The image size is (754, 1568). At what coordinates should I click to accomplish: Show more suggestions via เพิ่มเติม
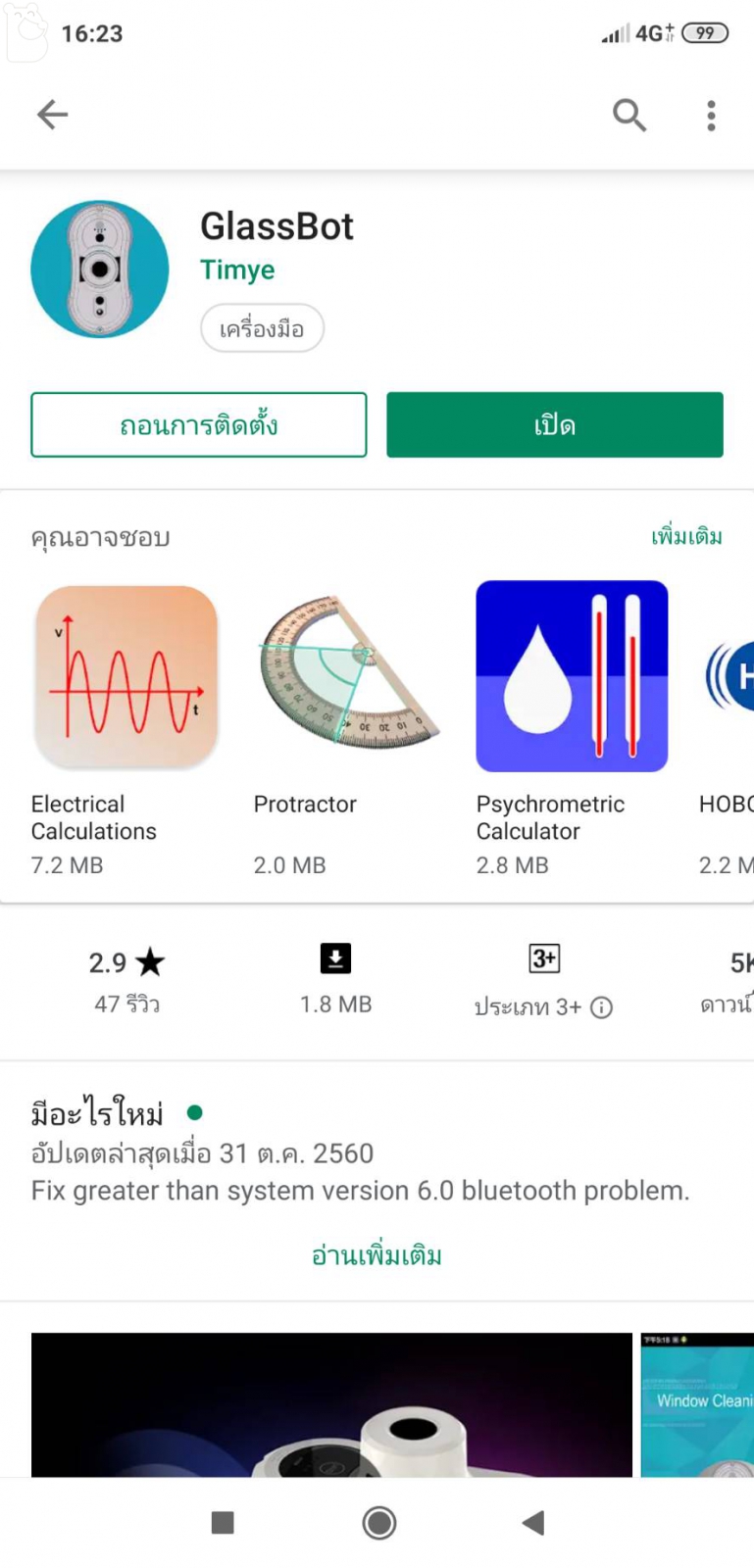click(686, 537)
